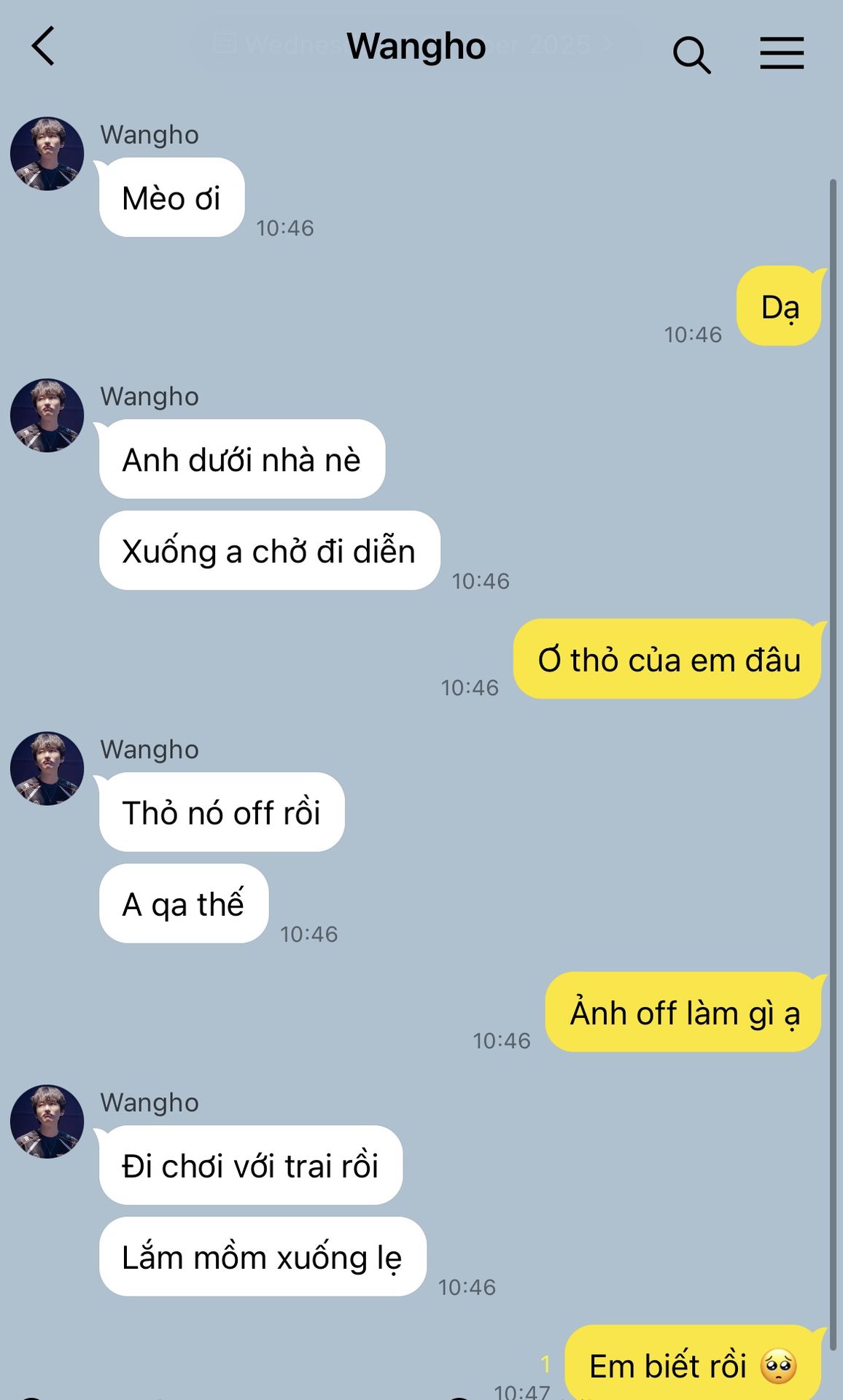
Task: Open Wangho's avatar next to "Thỏ nó off rồi"
Action: click(47, 769)
